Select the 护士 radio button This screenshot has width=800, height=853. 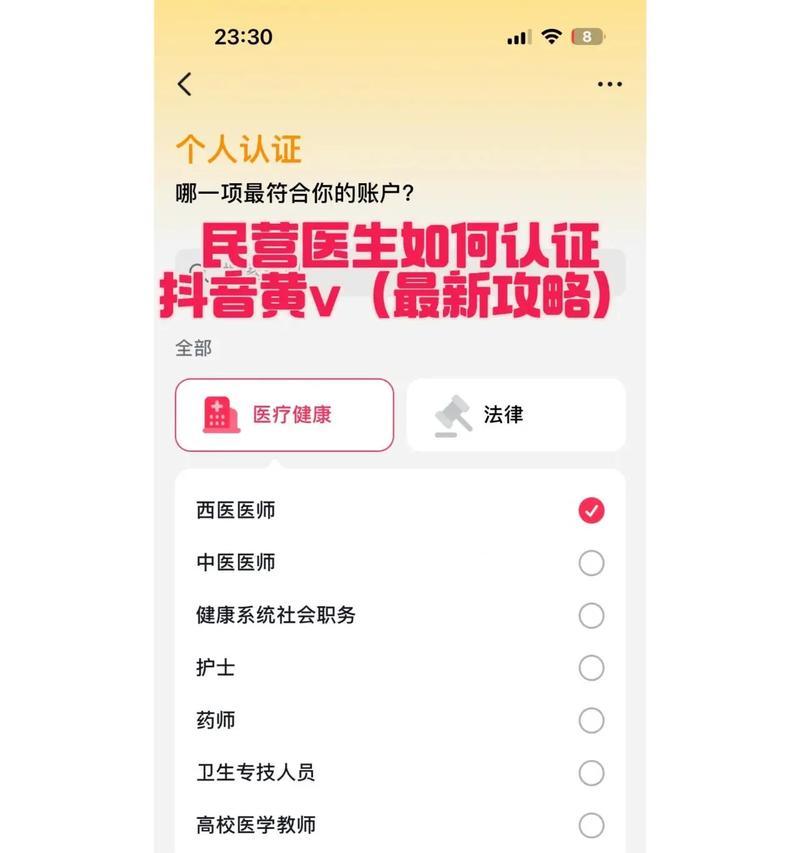tap(592, 667)
